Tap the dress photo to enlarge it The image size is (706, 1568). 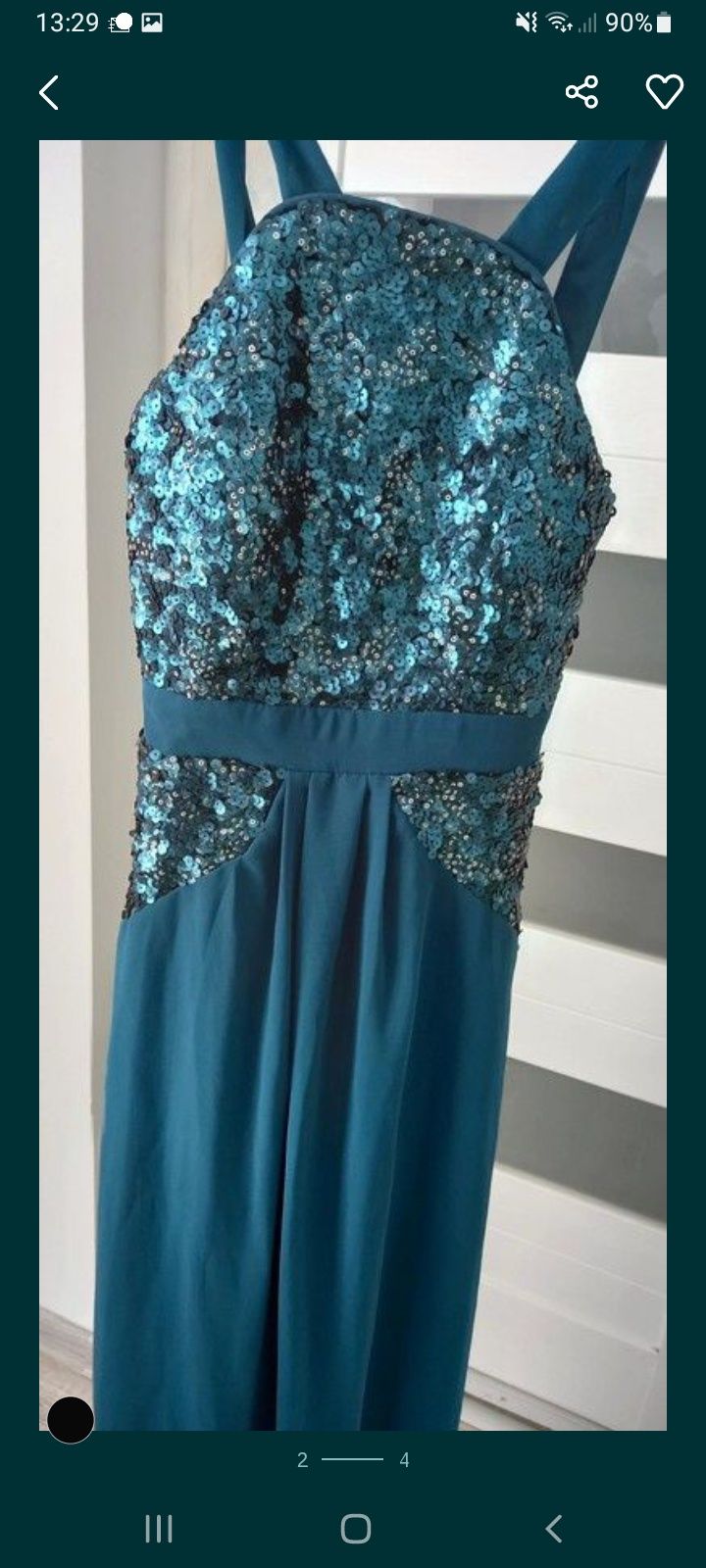353,784
